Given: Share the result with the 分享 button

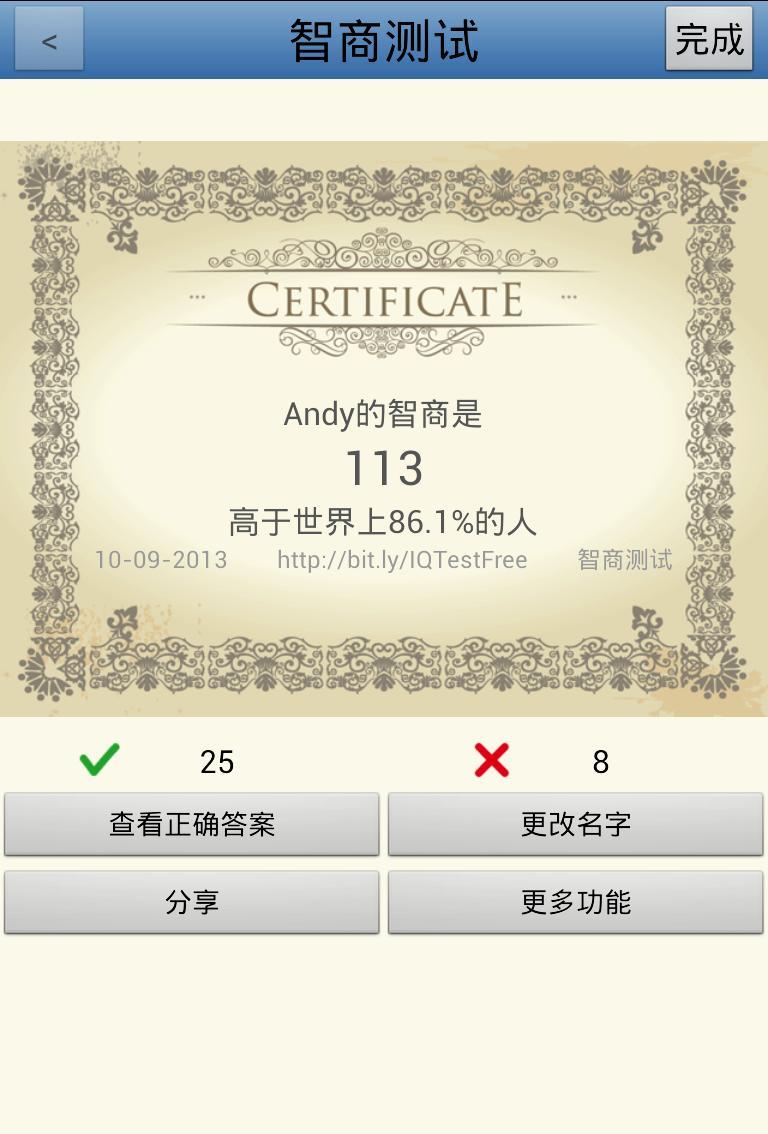Looking at the screenshot, I should 192,902.
